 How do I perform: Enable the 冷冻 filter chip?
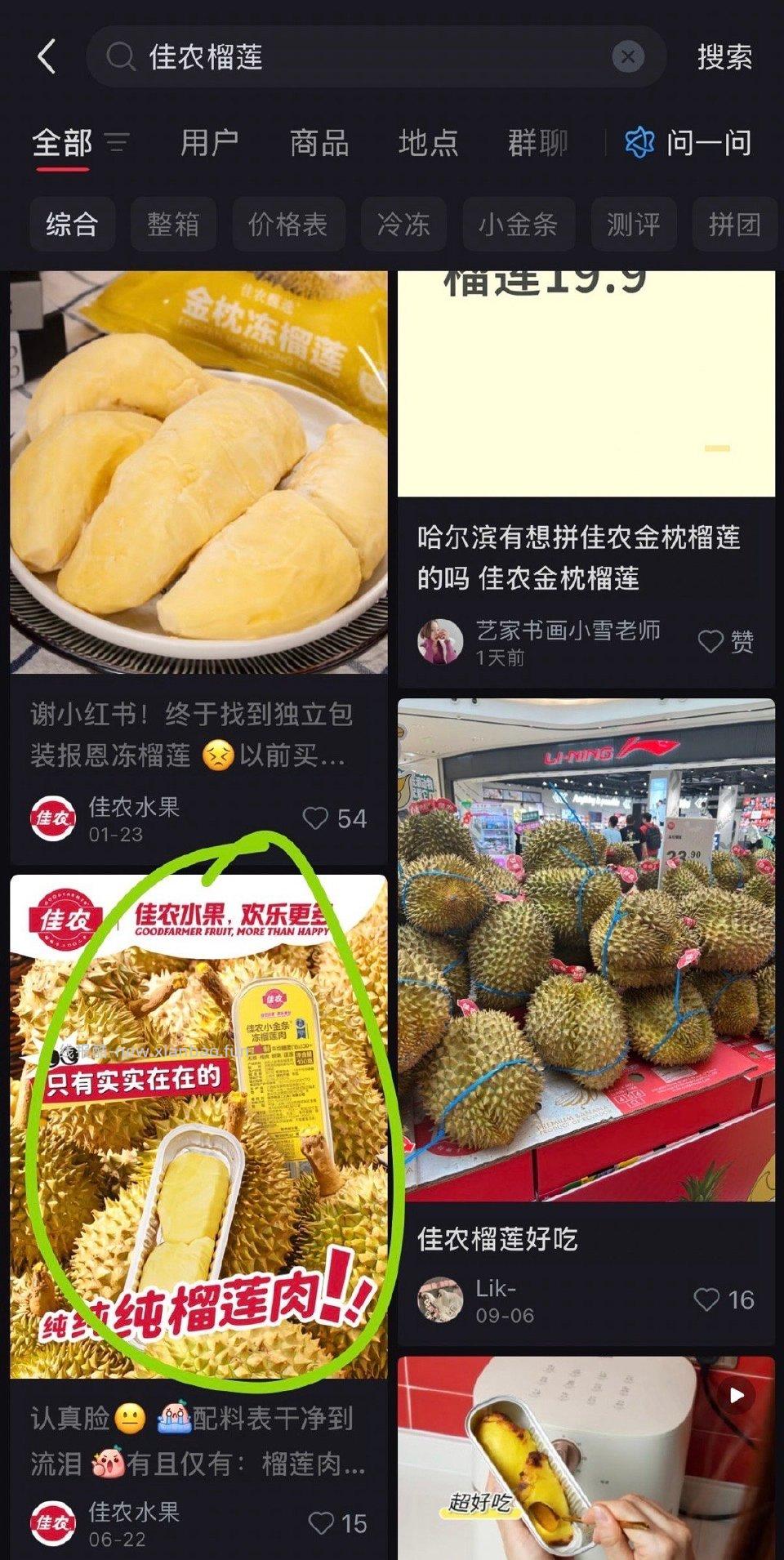(403, 225)
